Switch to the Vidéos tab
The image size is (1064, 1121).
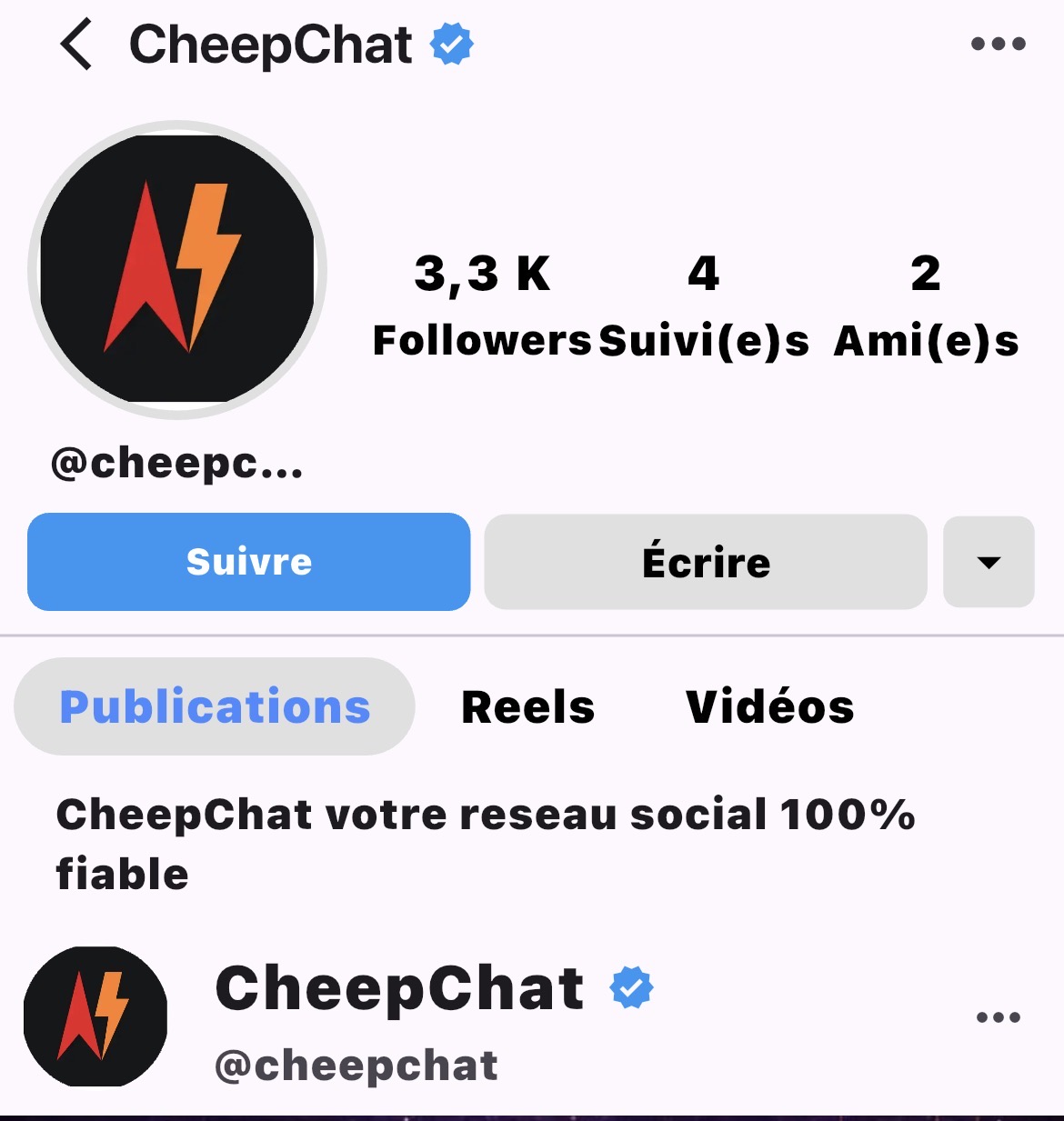click(x=768, y=706)
